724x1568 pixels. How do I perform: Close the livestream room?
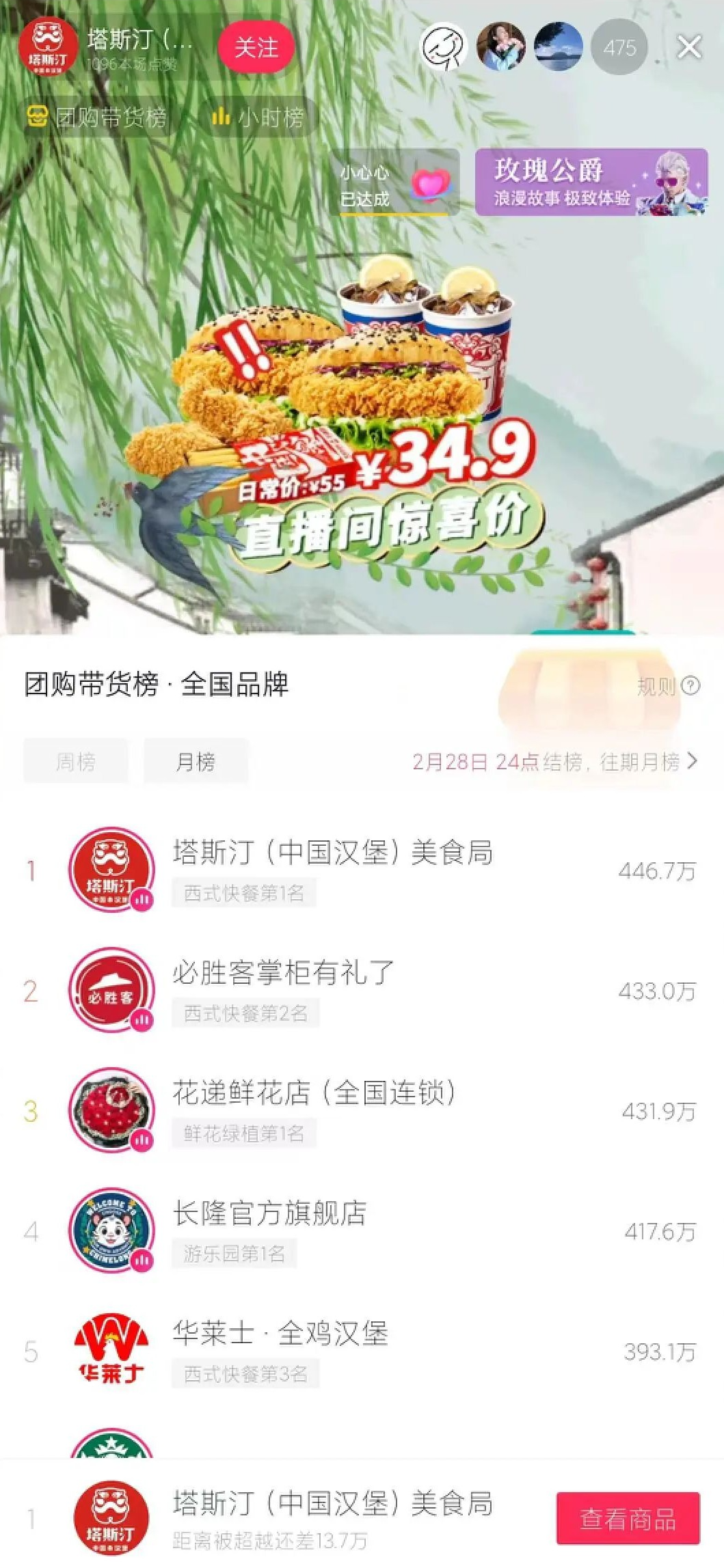688,47
